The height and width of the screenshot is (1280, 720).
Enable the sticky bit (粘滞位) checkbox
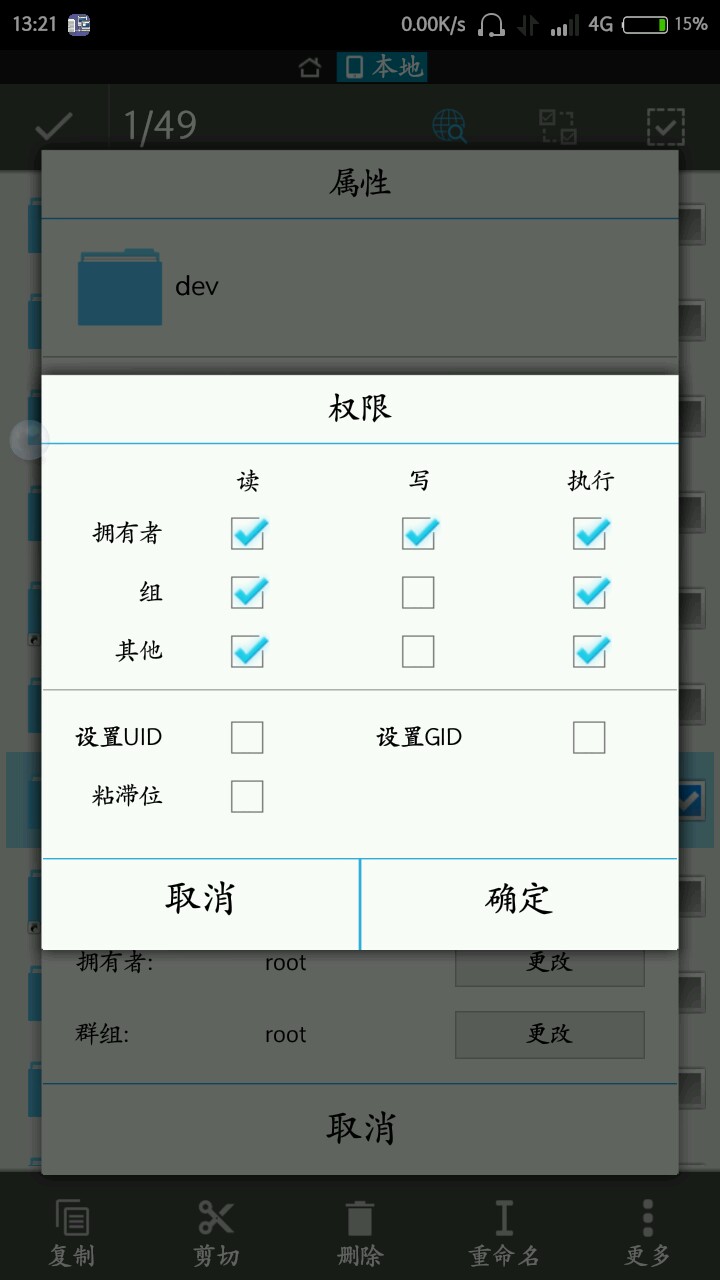coord(247,796)
